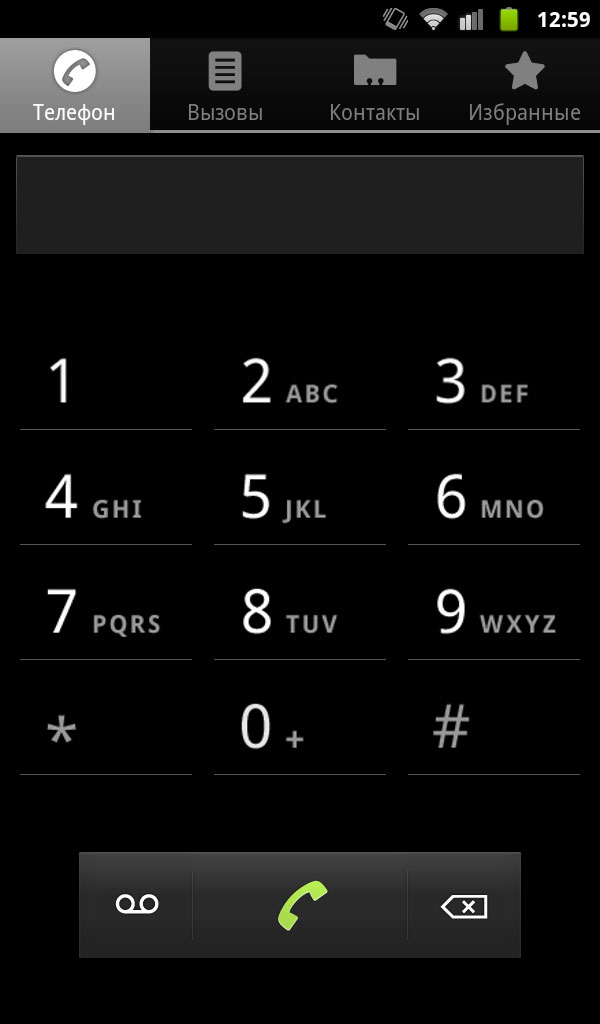Open the Контакты tab
This screenshot has height=1024, width=600.
[375, 86]
